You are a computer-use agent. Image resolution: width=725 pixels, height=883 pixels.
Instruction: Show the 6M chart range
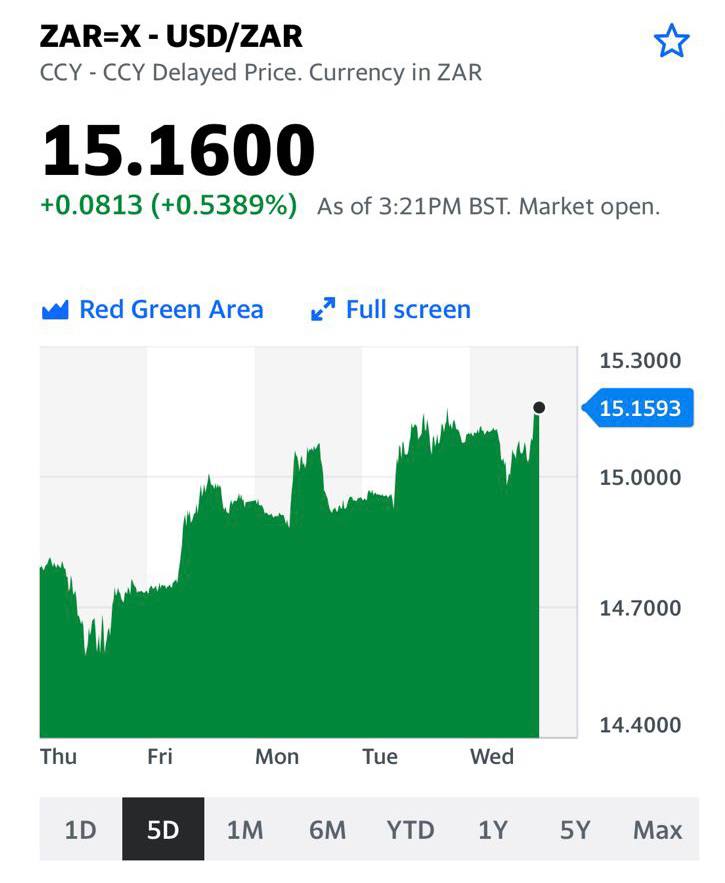click(x=327, y=829)
